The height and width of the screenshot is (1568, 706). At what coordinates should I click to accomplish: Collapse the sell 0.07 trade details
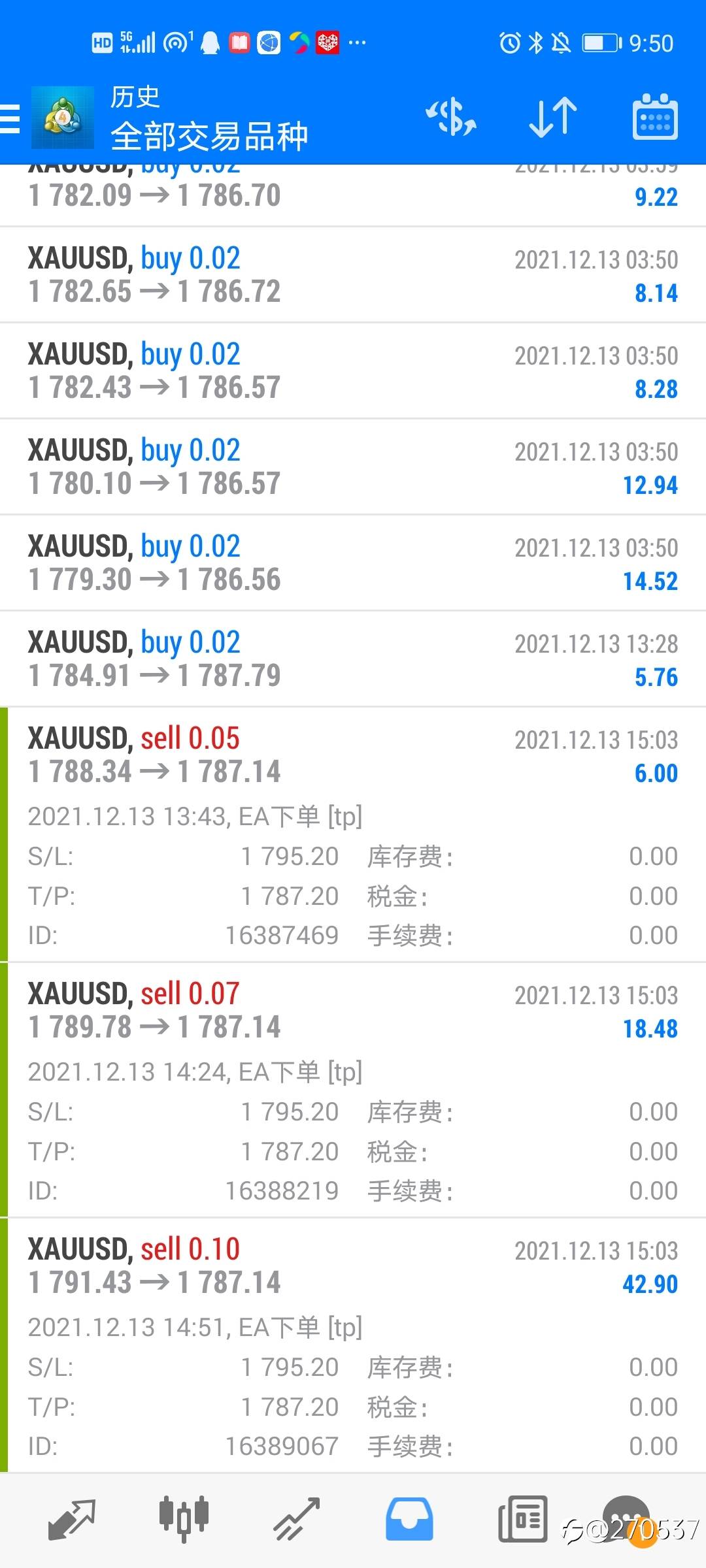tap(353, 1090)
